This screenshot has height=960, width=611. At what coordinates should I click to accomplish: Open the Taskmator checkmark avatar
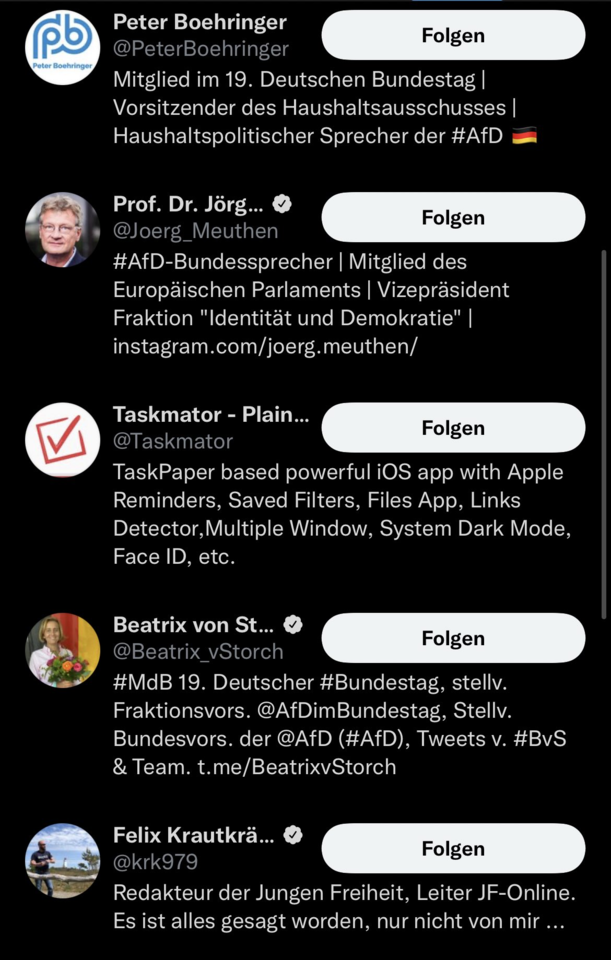point(62,440)
